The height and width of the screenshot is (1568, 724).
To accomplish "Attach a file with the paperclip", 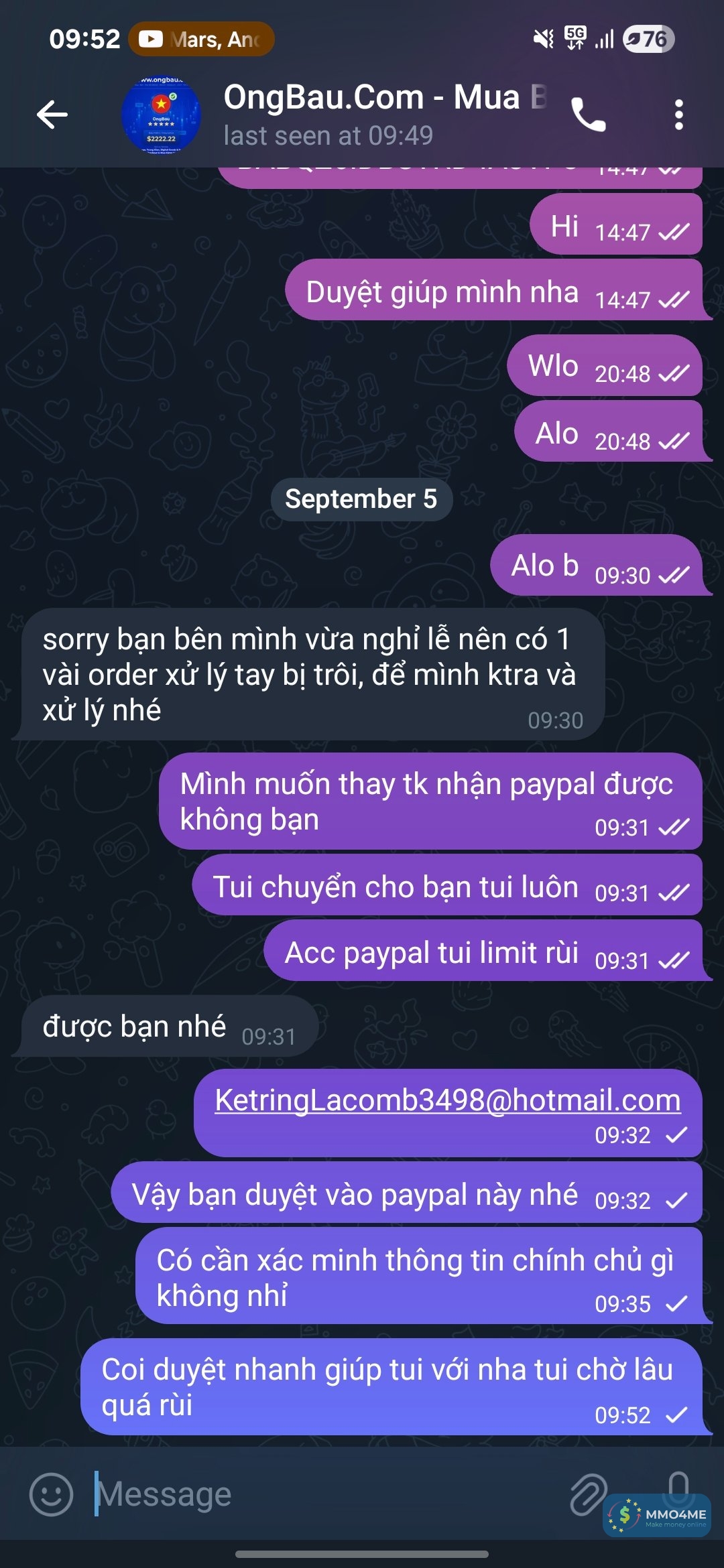I will [588, 1494].
